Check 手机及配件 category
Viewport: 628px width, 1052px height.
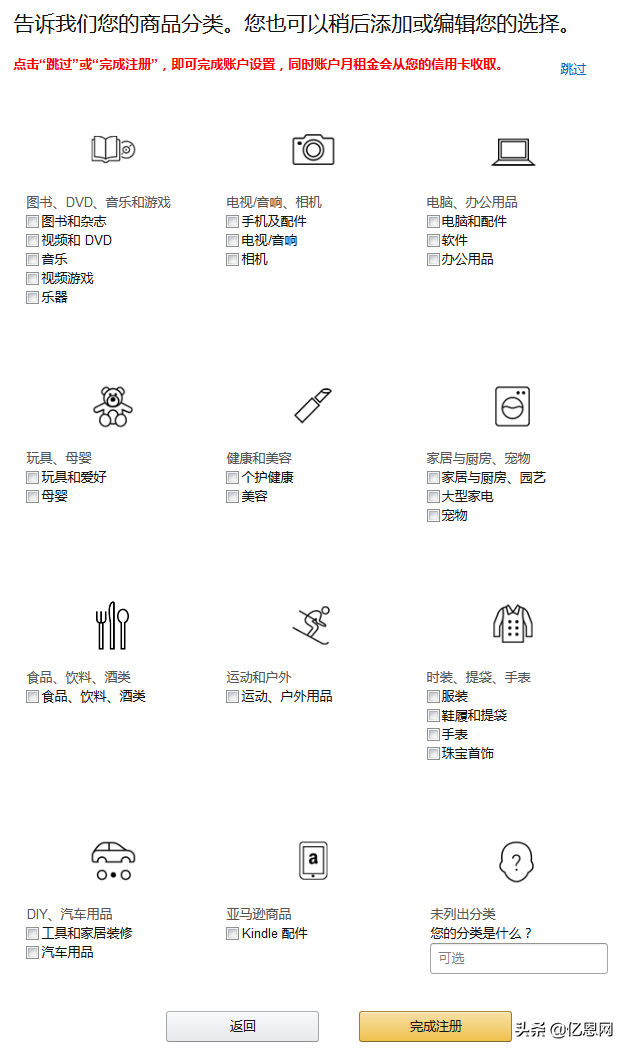tap(233, 222)
